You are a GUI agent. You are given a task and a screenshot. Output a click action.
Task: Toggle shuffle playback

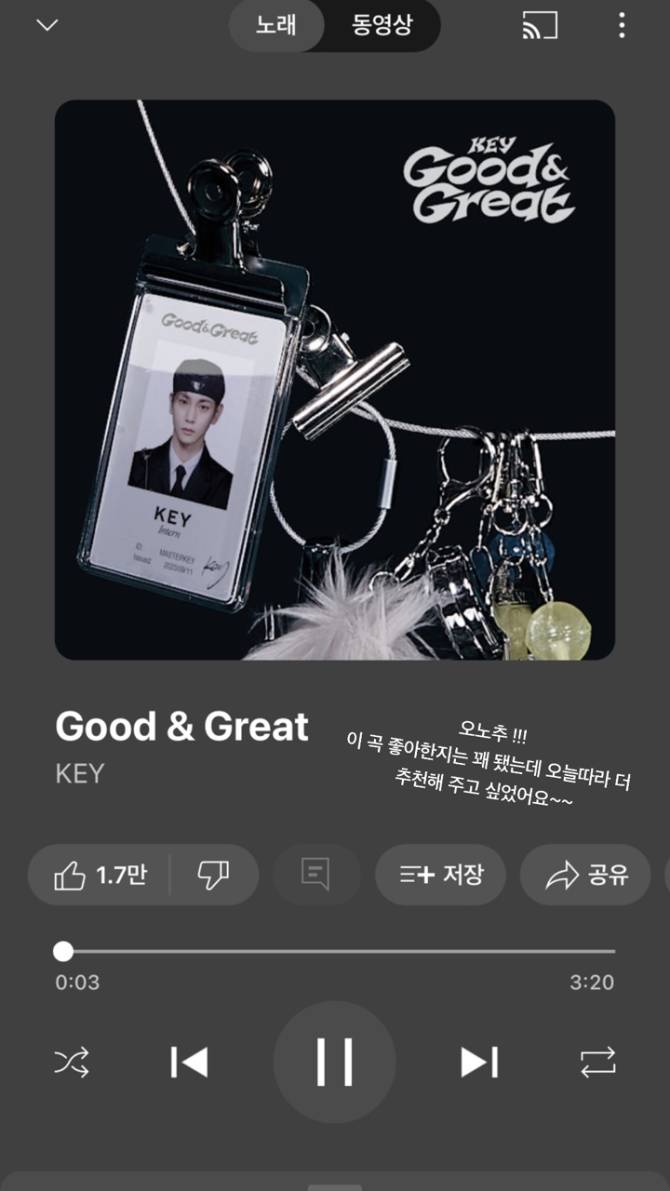click(72, 1062)
